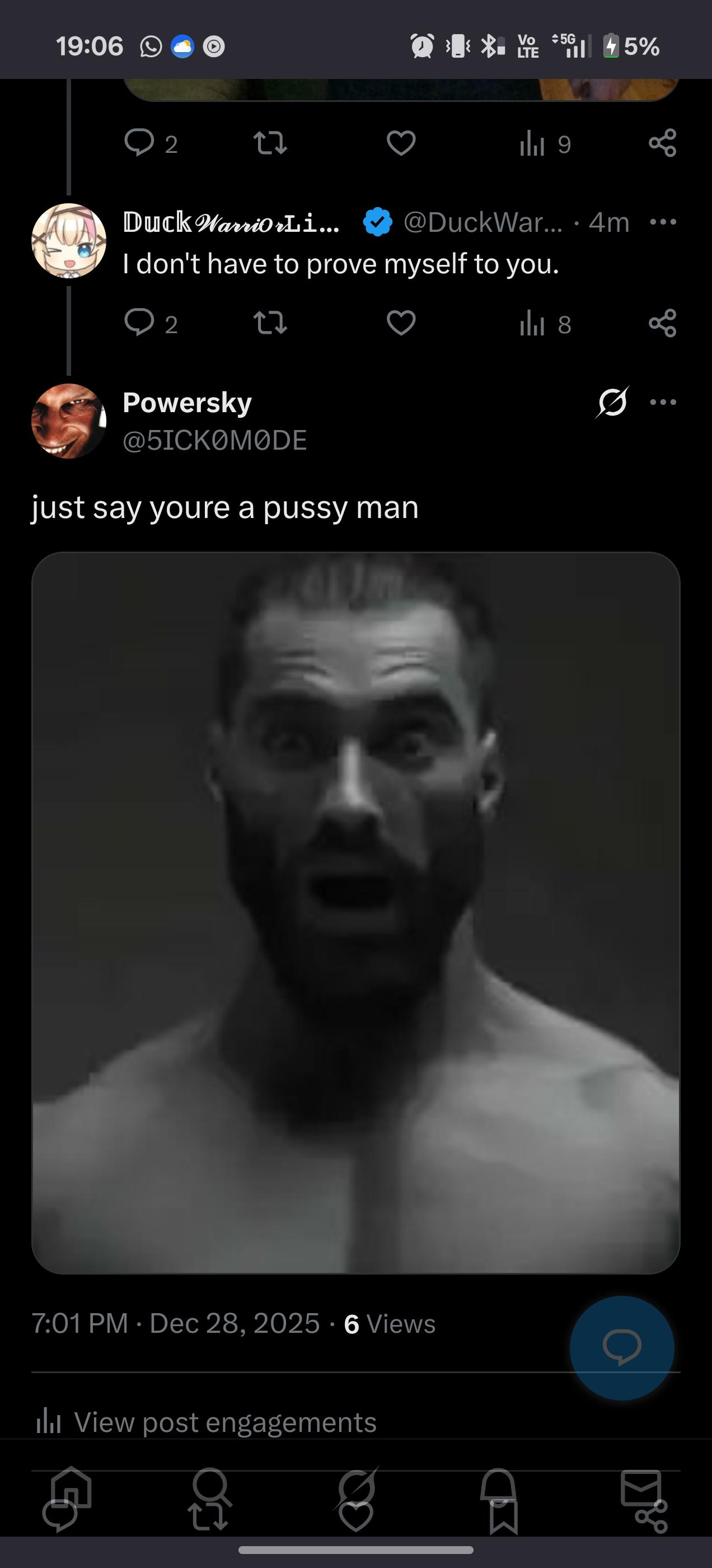Open the black-and-white photo in Powersky's post
712x1568 pixels.
[355, 913]
